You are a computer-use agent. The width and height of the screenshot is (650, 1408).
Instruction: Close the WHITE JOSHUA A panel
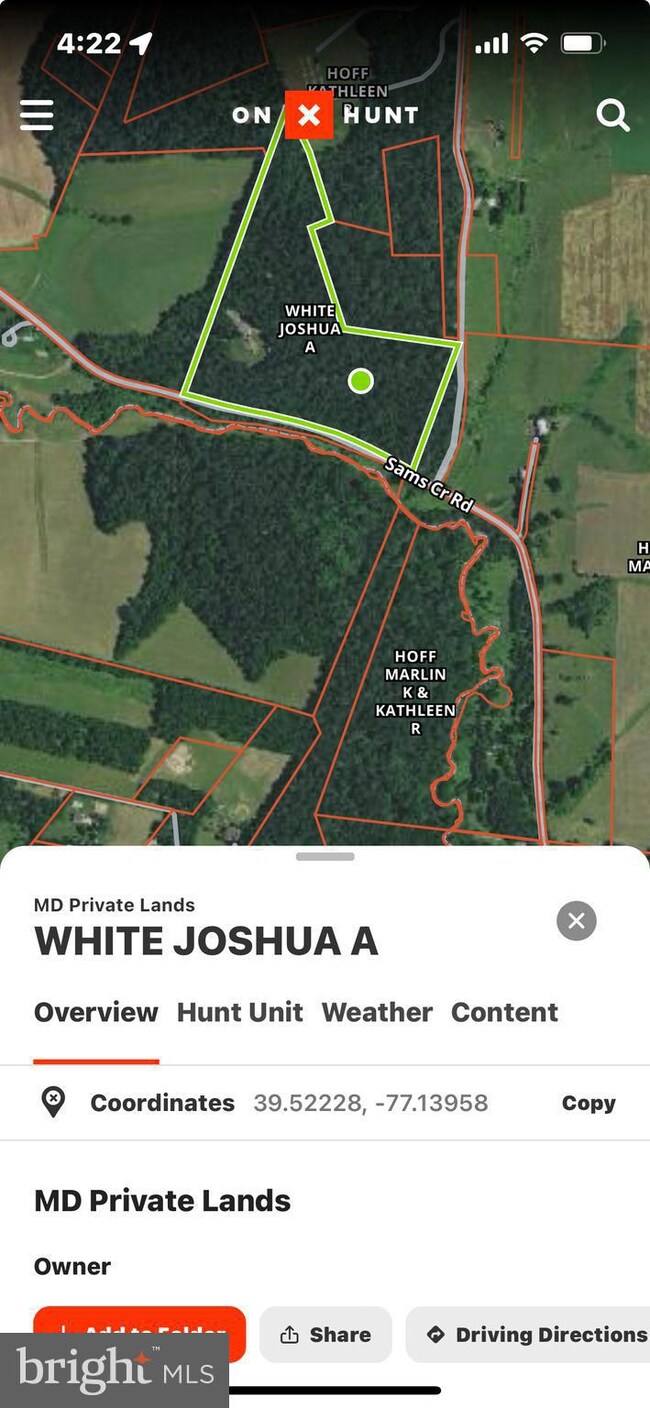click(x=576, y=921)
